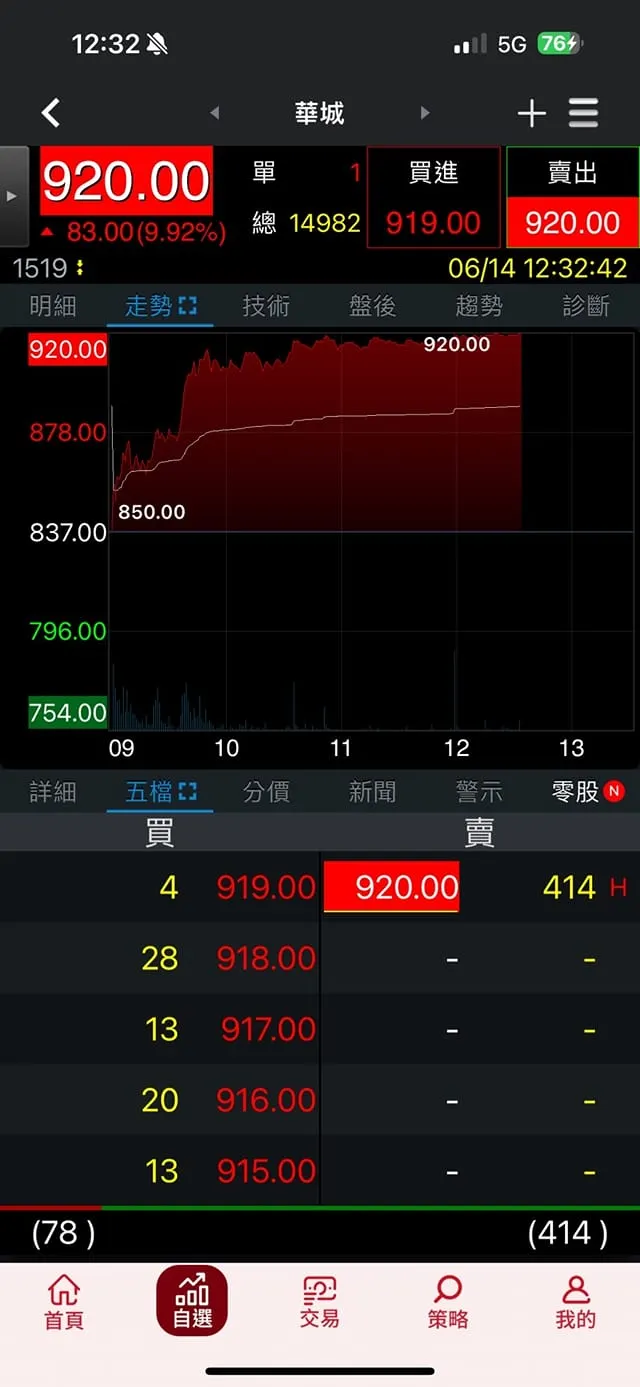Open the 新聞 tab

pos(373,792)
